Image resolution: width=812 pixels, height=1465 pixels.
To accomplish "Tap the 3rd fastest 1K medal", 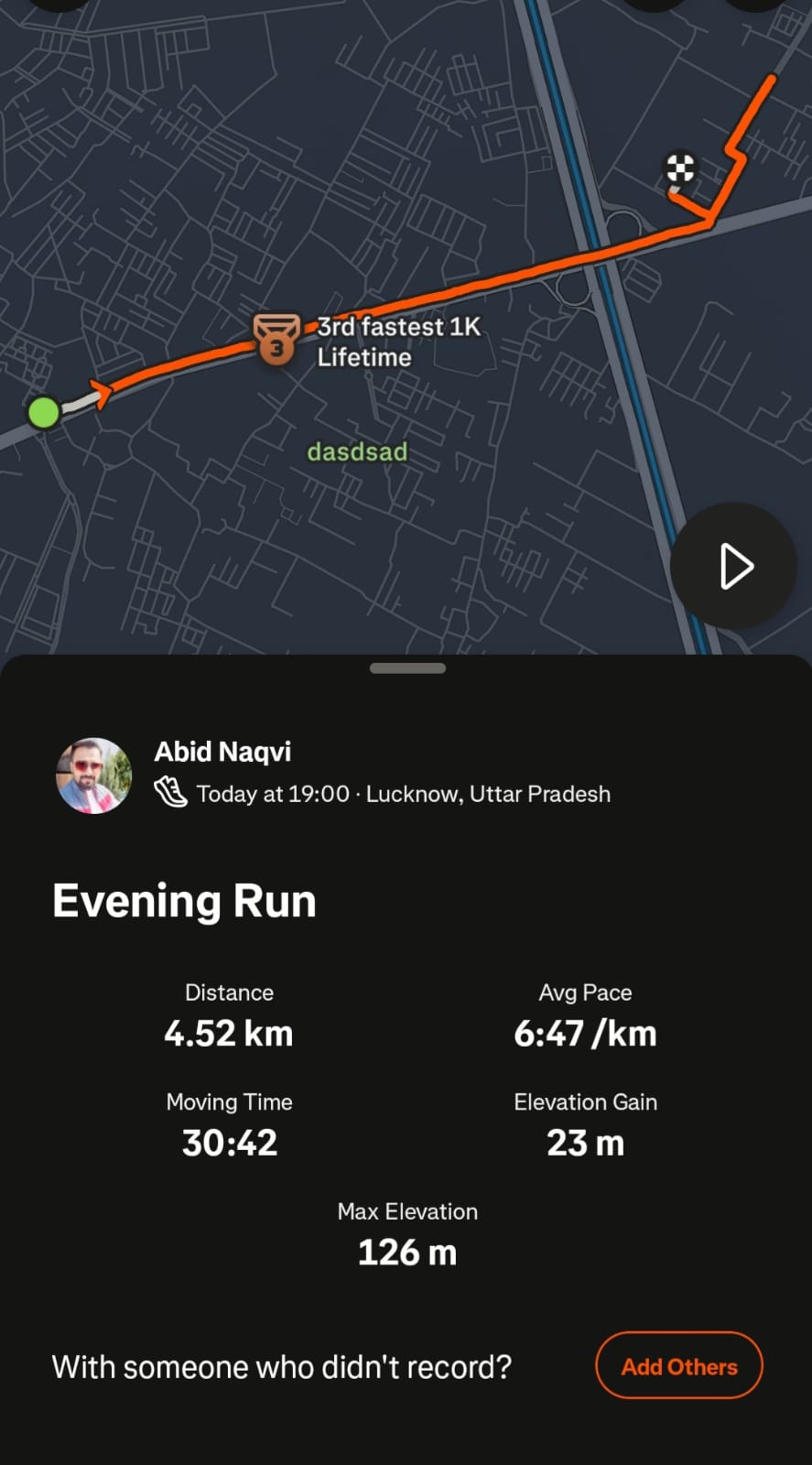I will 277,339.
